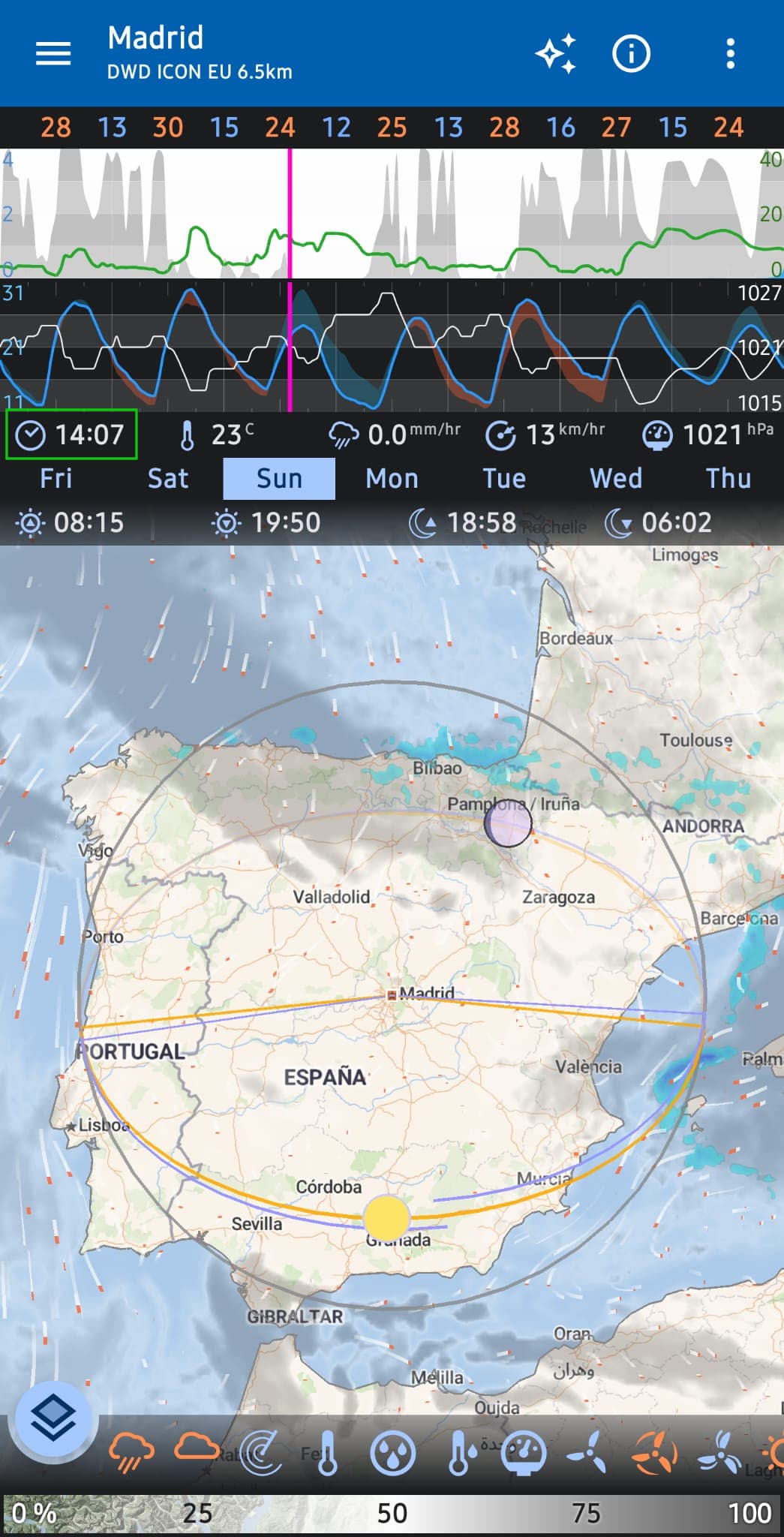The height and width of the screenshot is (1537, 784).
Task: Select the Sat day tab
Action: pyautogui.click(x=167, y=479)
